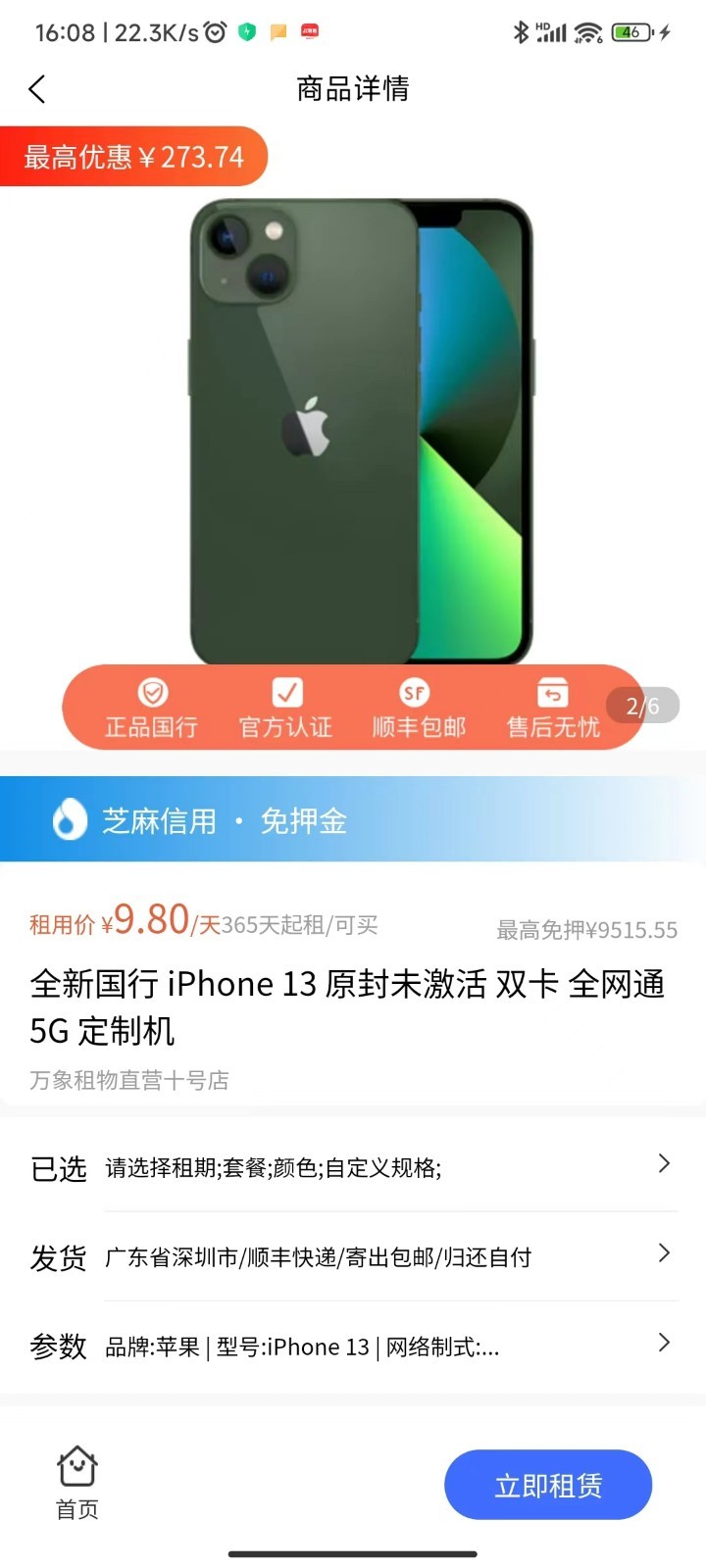
Task: Open the green iPhone 13 product image
Action: (x=360, y=431)
